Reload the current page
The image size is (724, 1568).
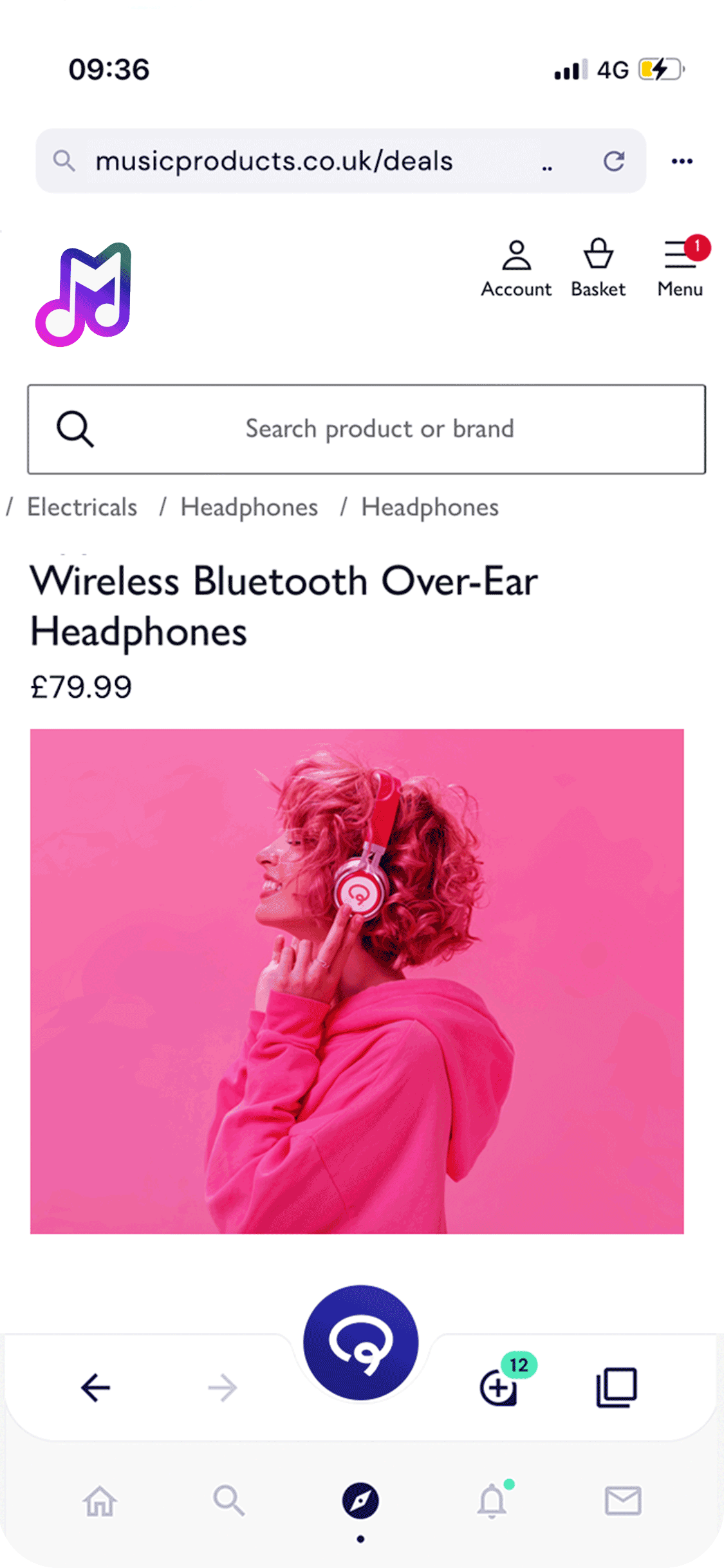coord(614,161)
